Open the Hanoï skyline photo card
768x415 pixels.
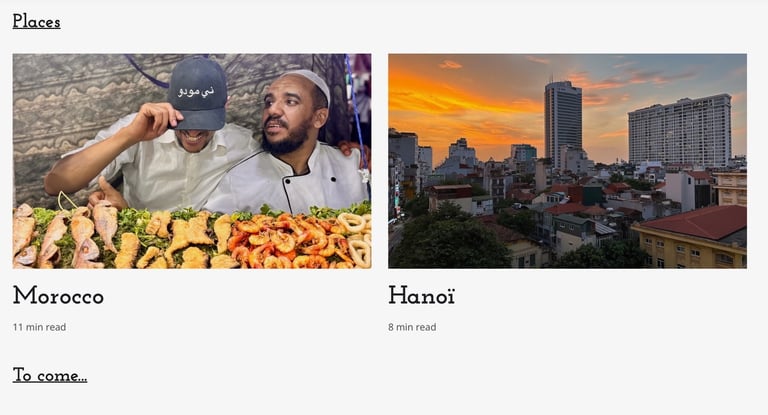(567, 161)
